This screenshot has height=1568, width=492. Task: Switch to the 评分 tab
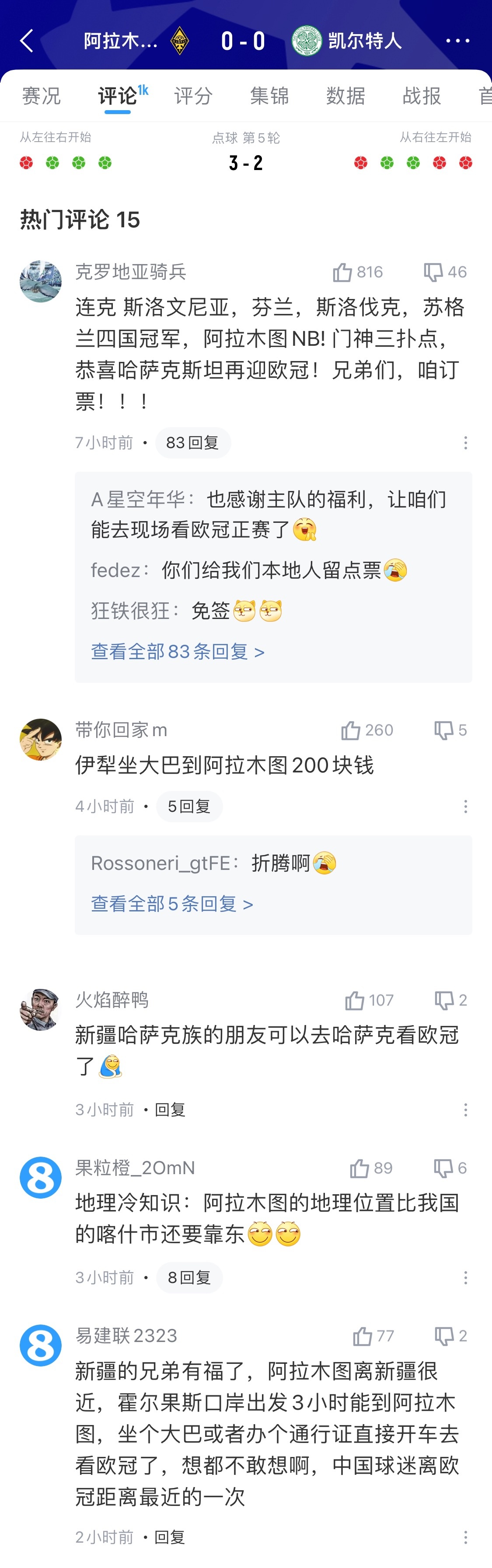[x=193, y=96]
